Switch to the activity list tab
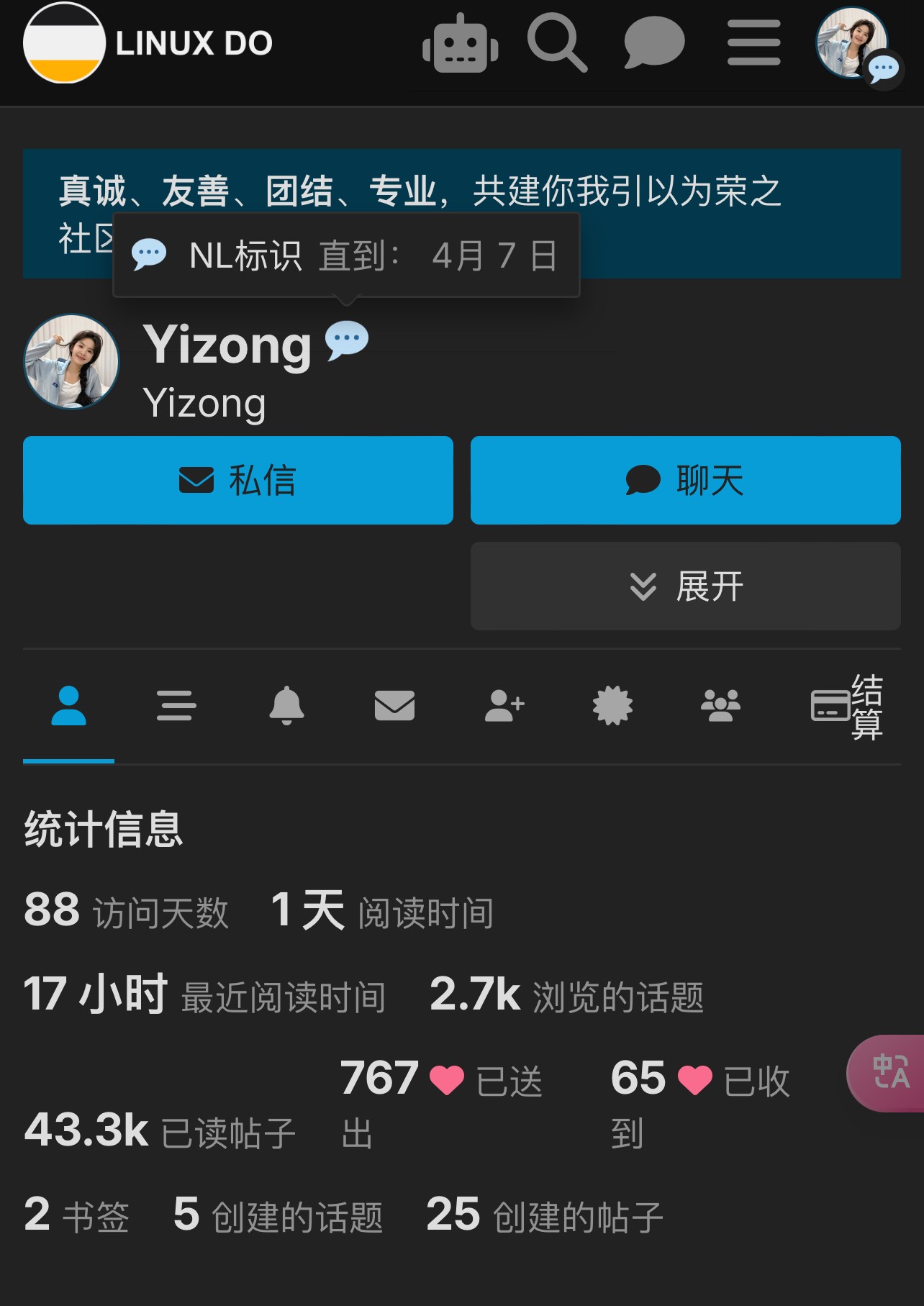The width and height of the screenshot is (924, 1306). (x=176, y=706)
